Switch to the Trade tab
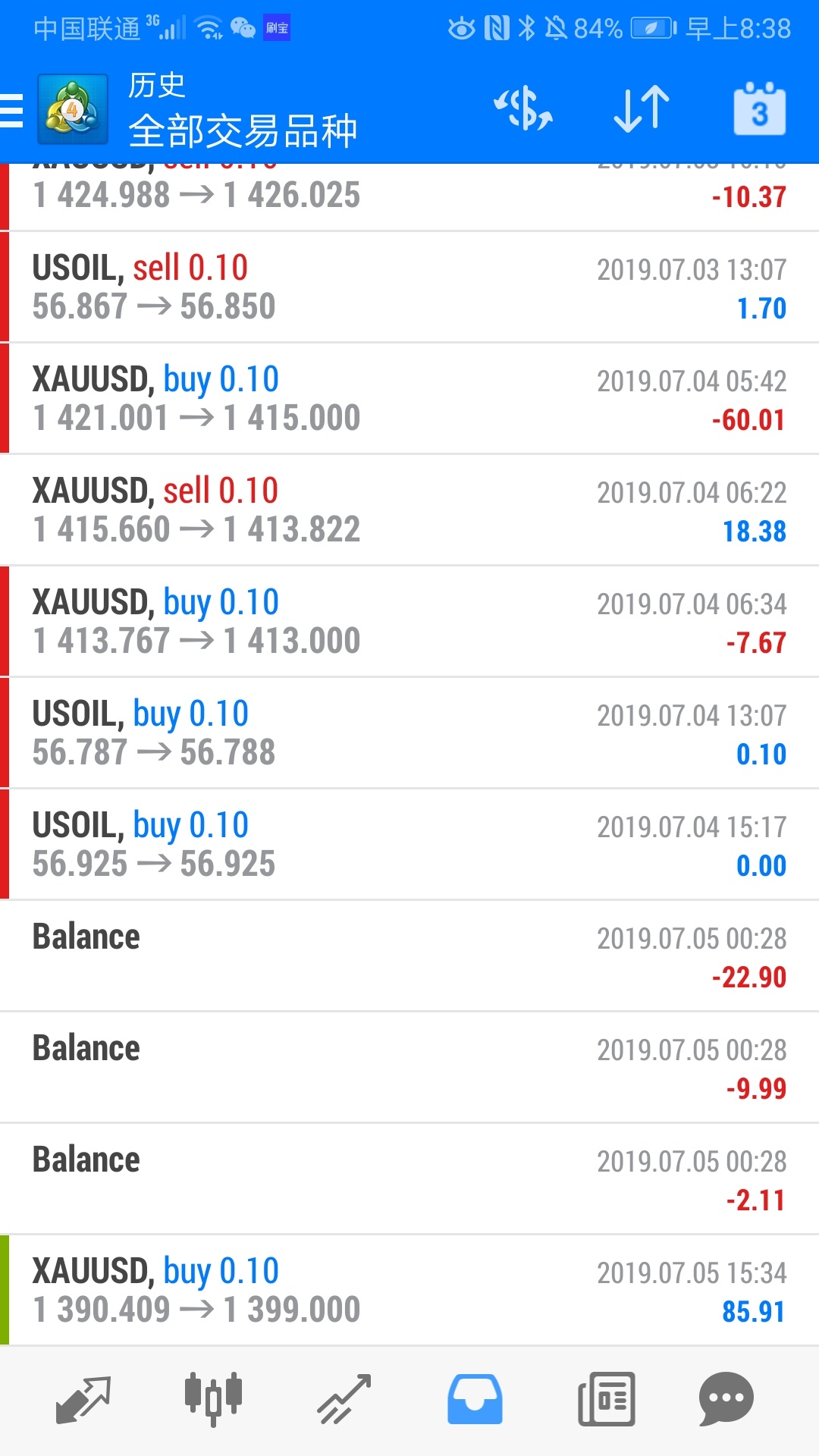 tap(344, 1399)
